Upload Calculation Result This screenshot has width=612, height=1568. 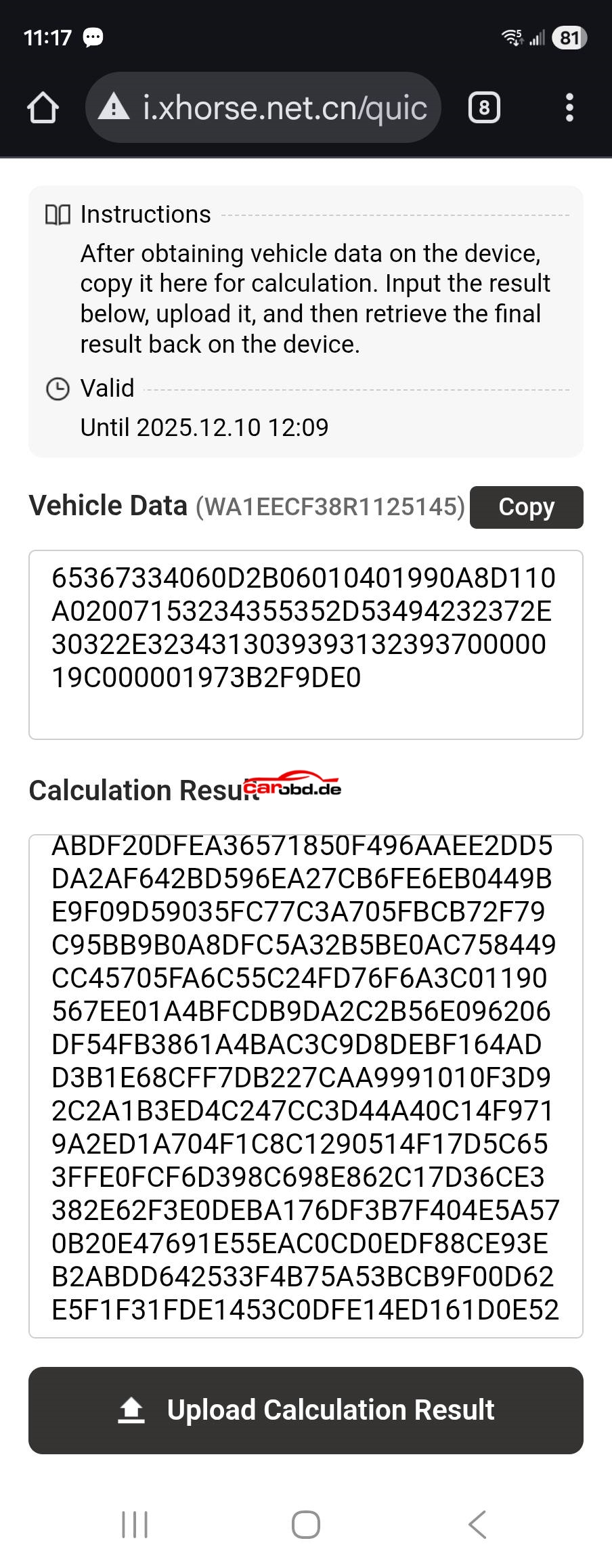pyautogui.click(x=305, y=1410)
